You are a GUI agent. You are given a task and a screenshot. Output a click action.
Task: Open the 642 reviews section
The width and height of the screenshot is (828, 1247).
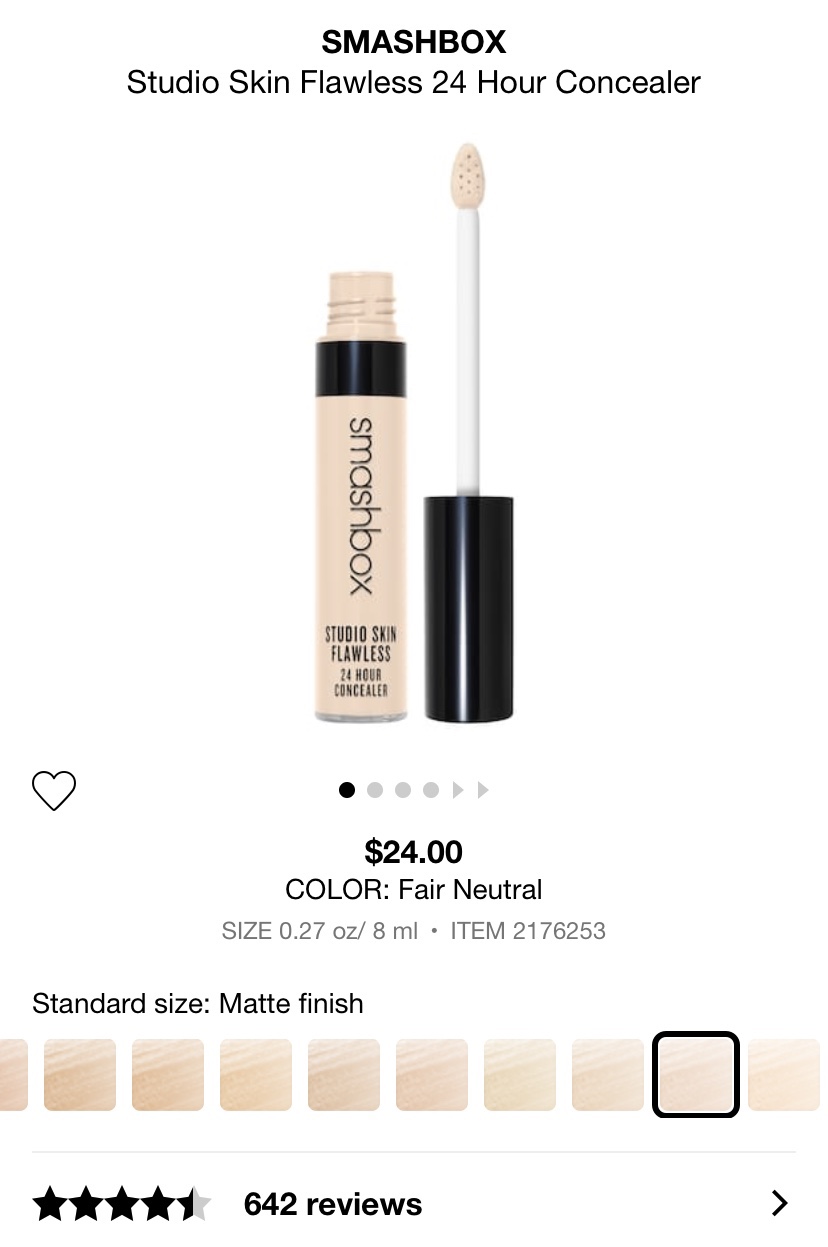[413, 1203]
